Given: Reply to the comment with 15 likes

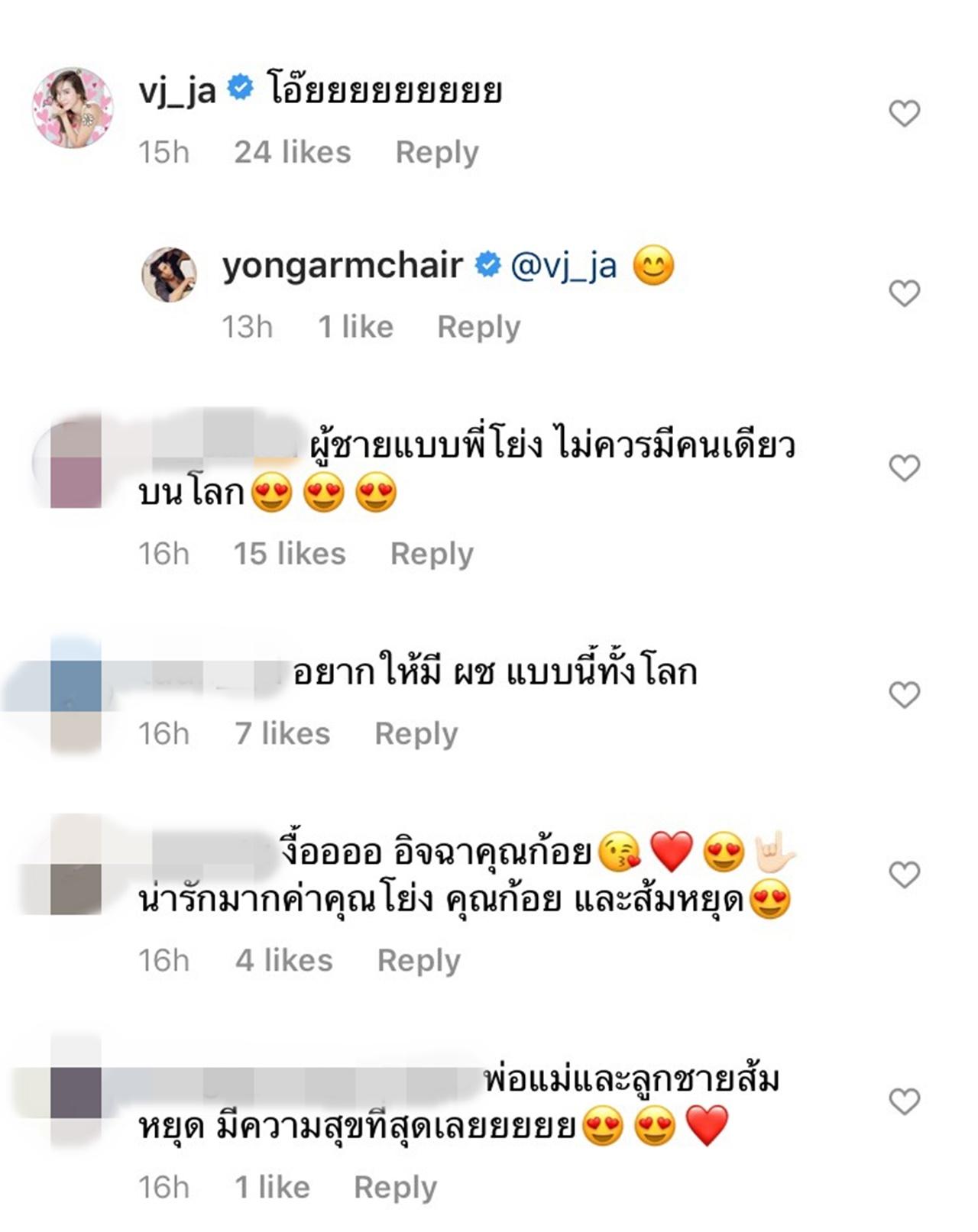Looking at the screenshot, I should tap(432, 554).
